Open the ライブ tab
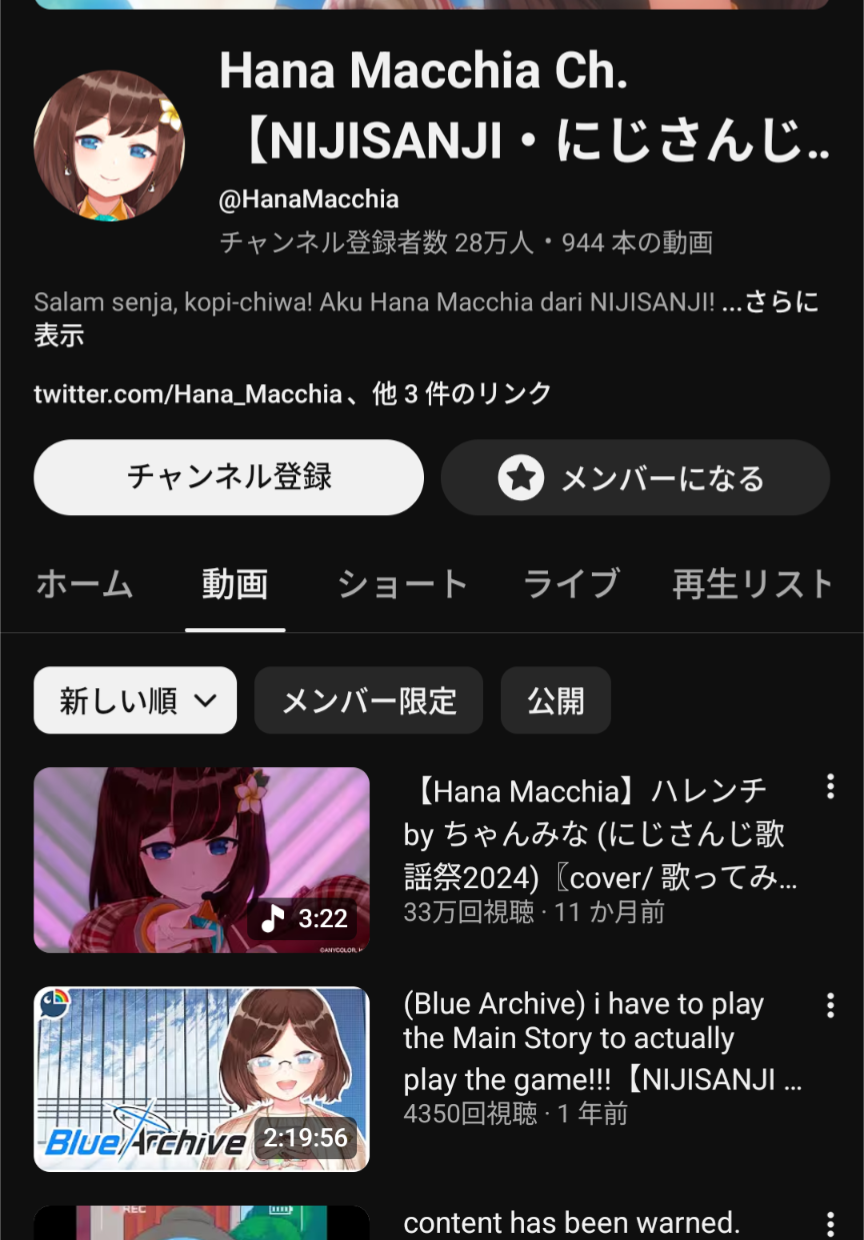864x1240 pixels. pyautogui.click(x=571, y=584)
